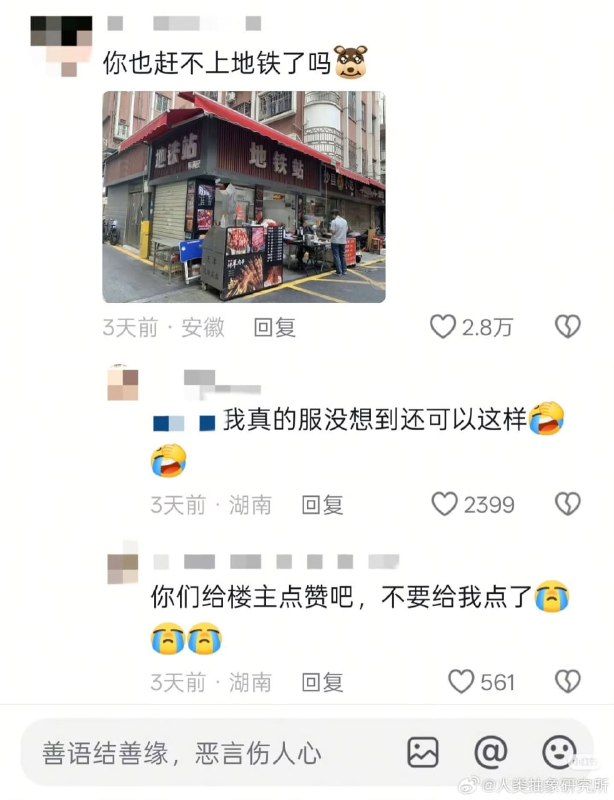Dislike the reply with 561 likes
The height and width of the screenshot is (800, 614).
[x=567, y=682]
